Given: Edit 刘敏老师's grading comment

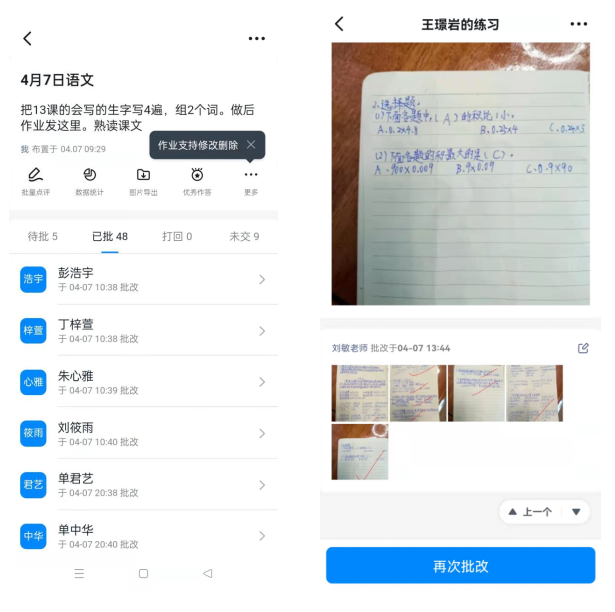Looking at the screenshot, I should tap(583, 348).
